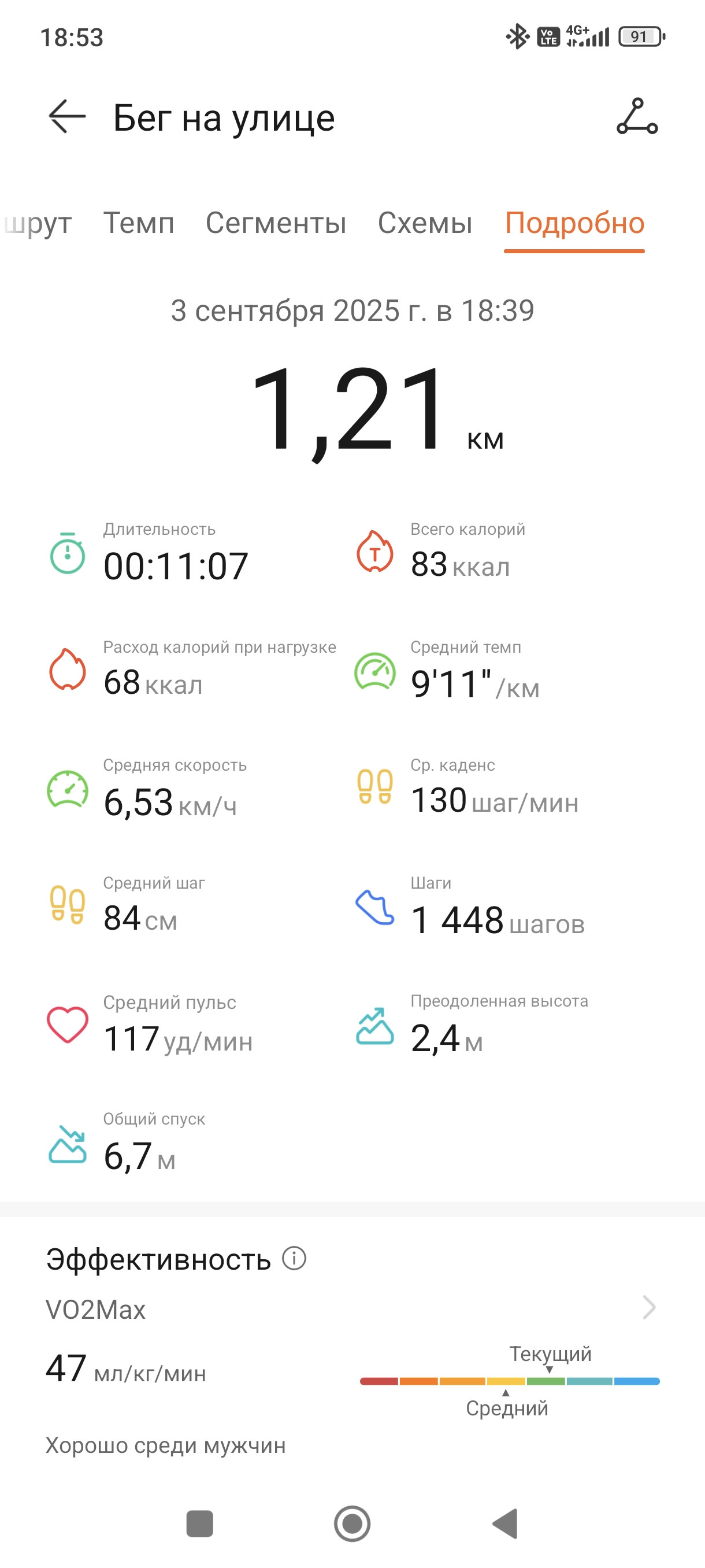
Task: Select the Подробно tab
Action: pyautogui.click(x=574, y=224)
